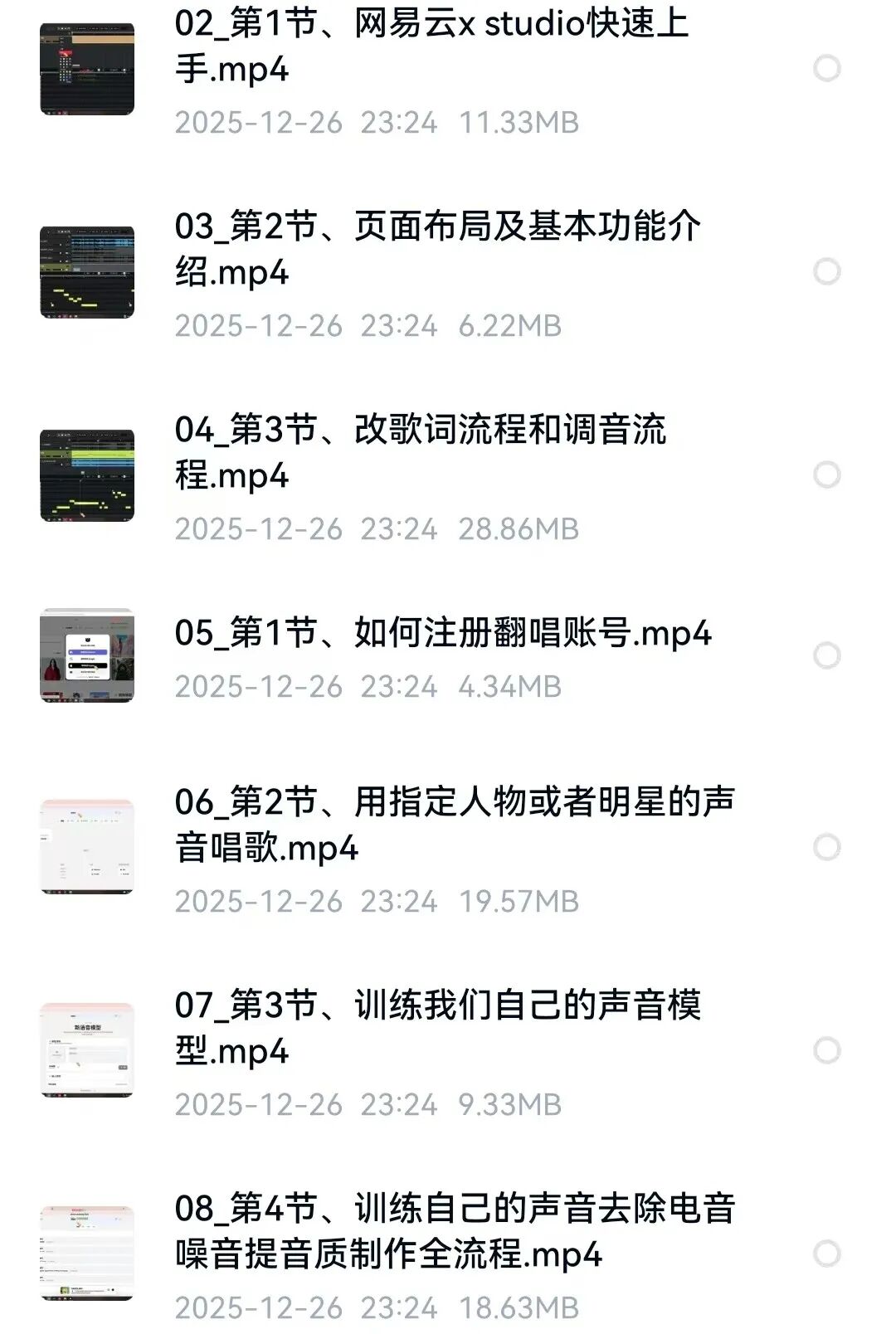Tick the checkbox beside 05_第1节 如何注册翻唱账号
The width and height of the screenshot is (896, 1334).
pos(826,655)
